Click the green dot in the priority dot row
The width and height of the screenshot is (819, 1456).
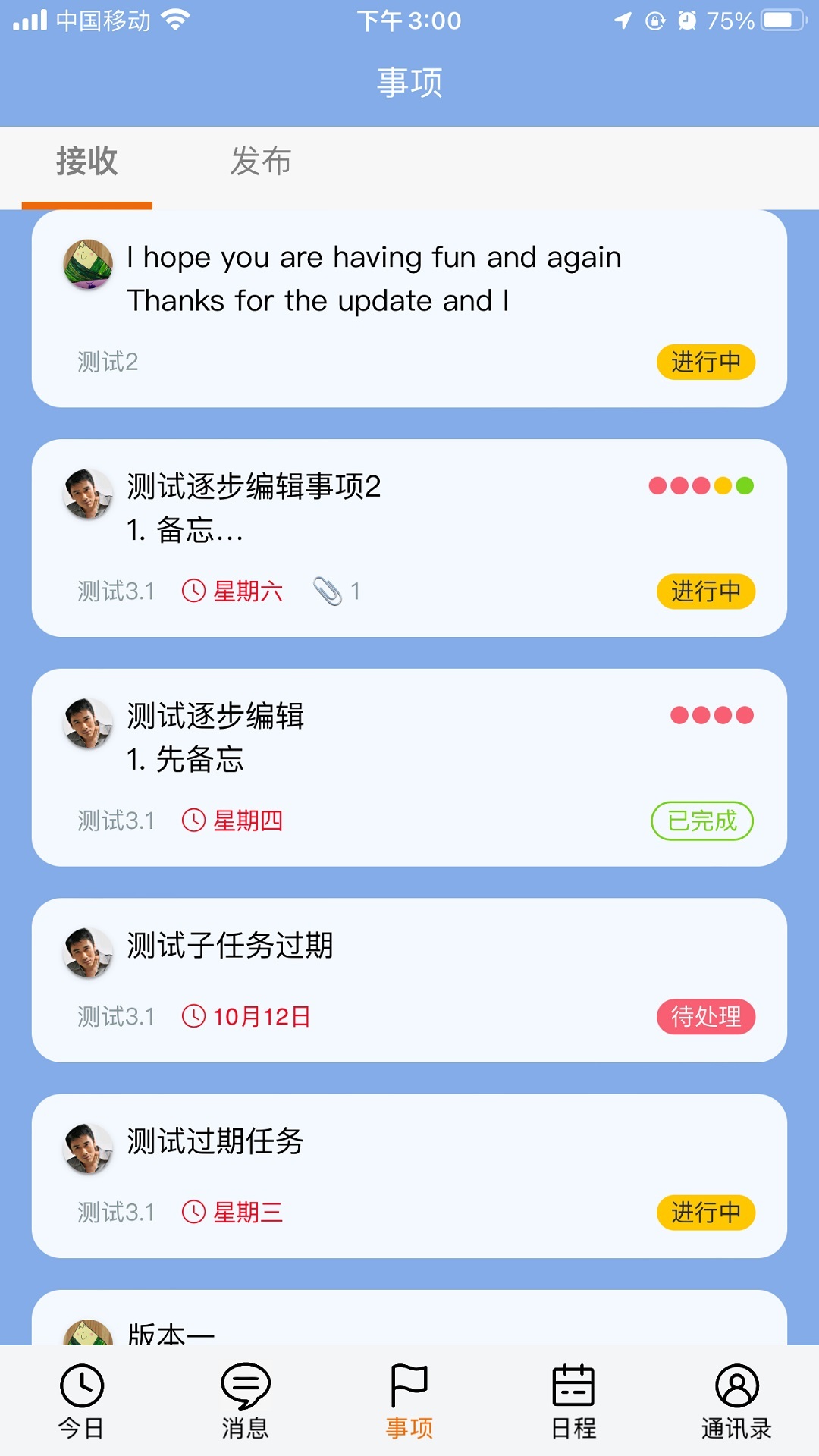click(746, 486)
